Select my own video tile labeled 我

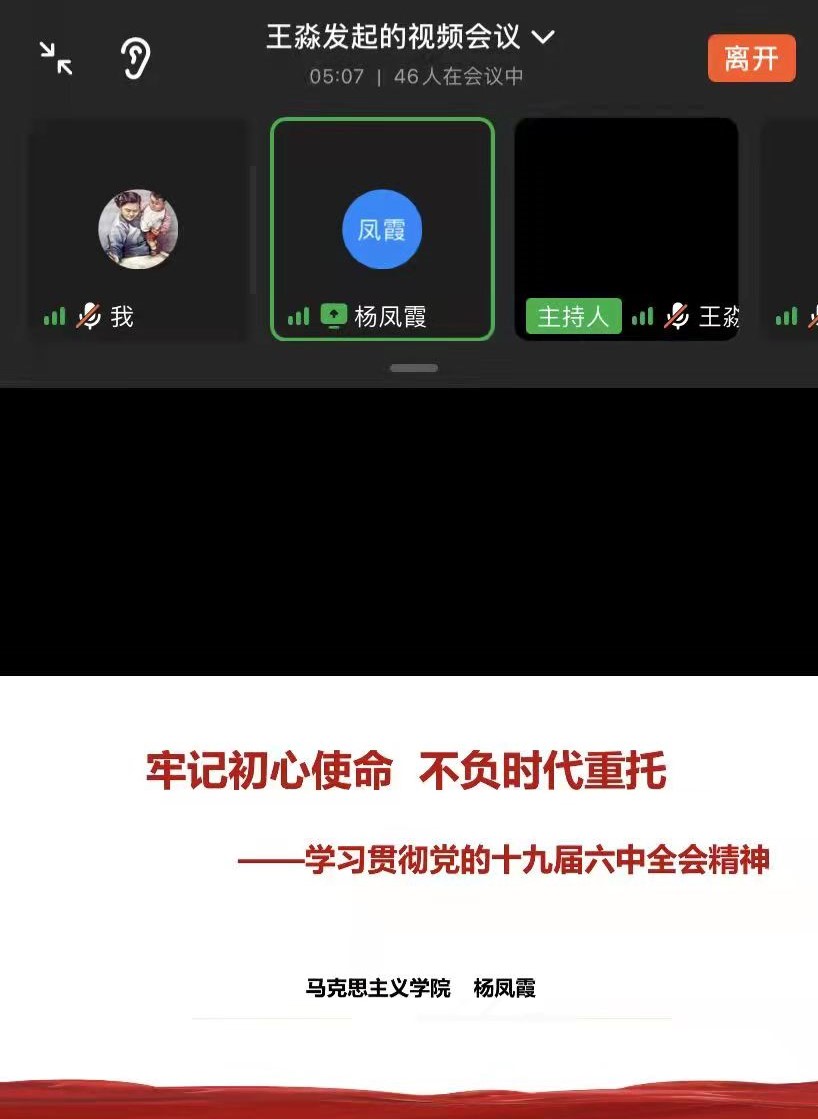[138, 230]
